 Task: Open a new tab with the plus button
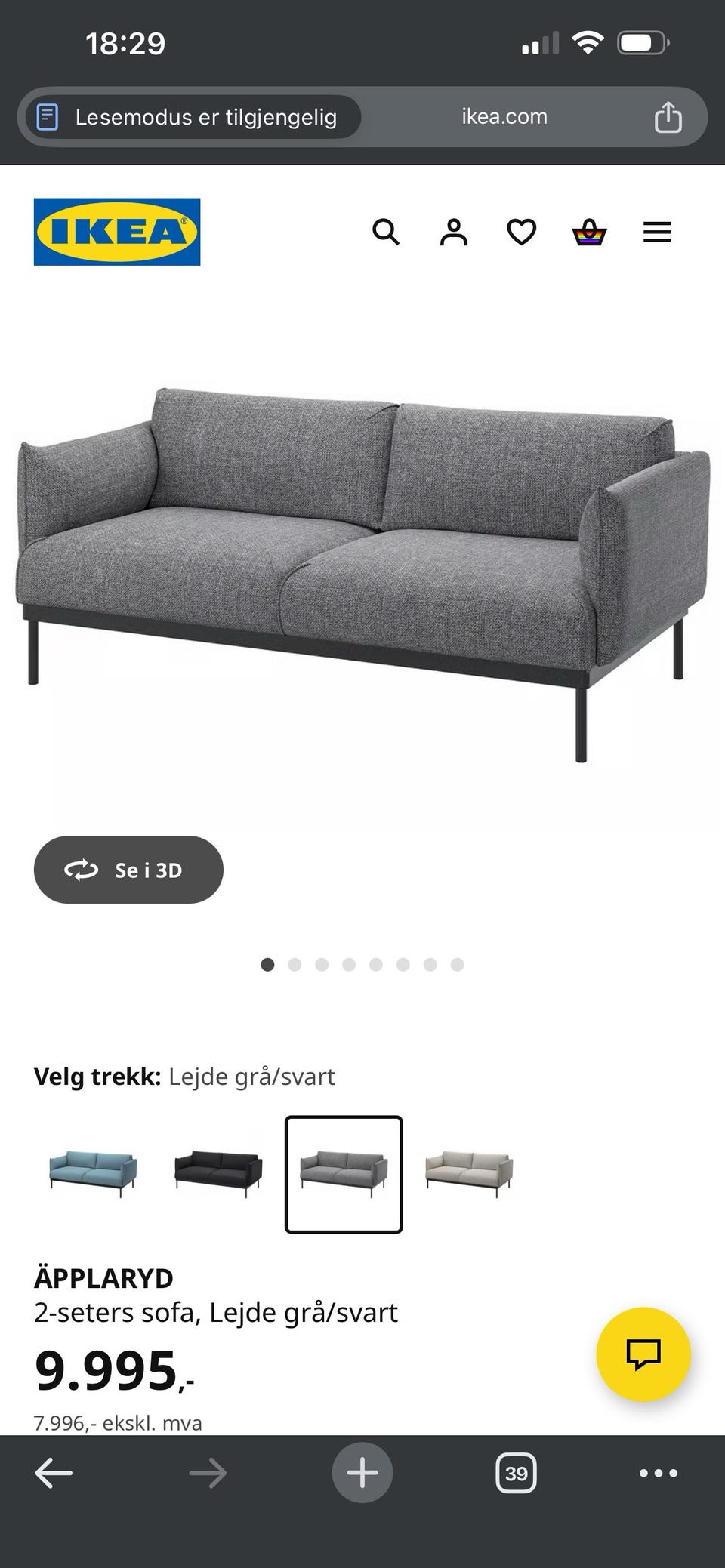[x=362, y=1471]
